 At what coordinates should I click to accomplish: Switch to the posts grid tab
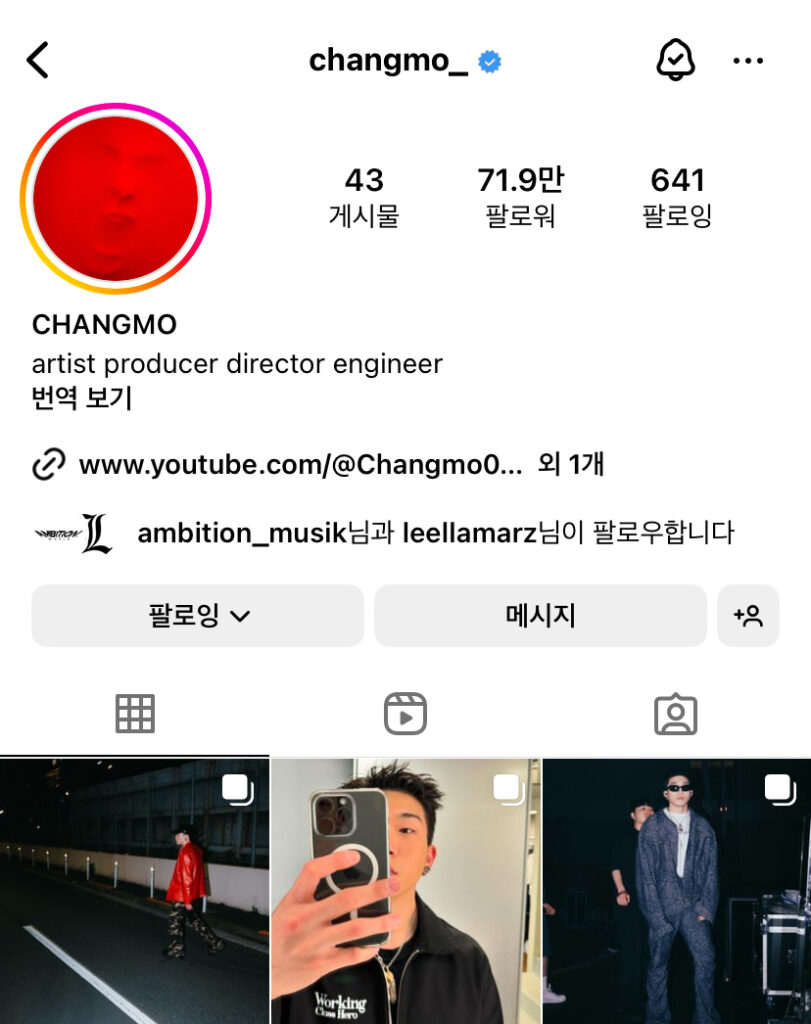click(x=135, y=713)
